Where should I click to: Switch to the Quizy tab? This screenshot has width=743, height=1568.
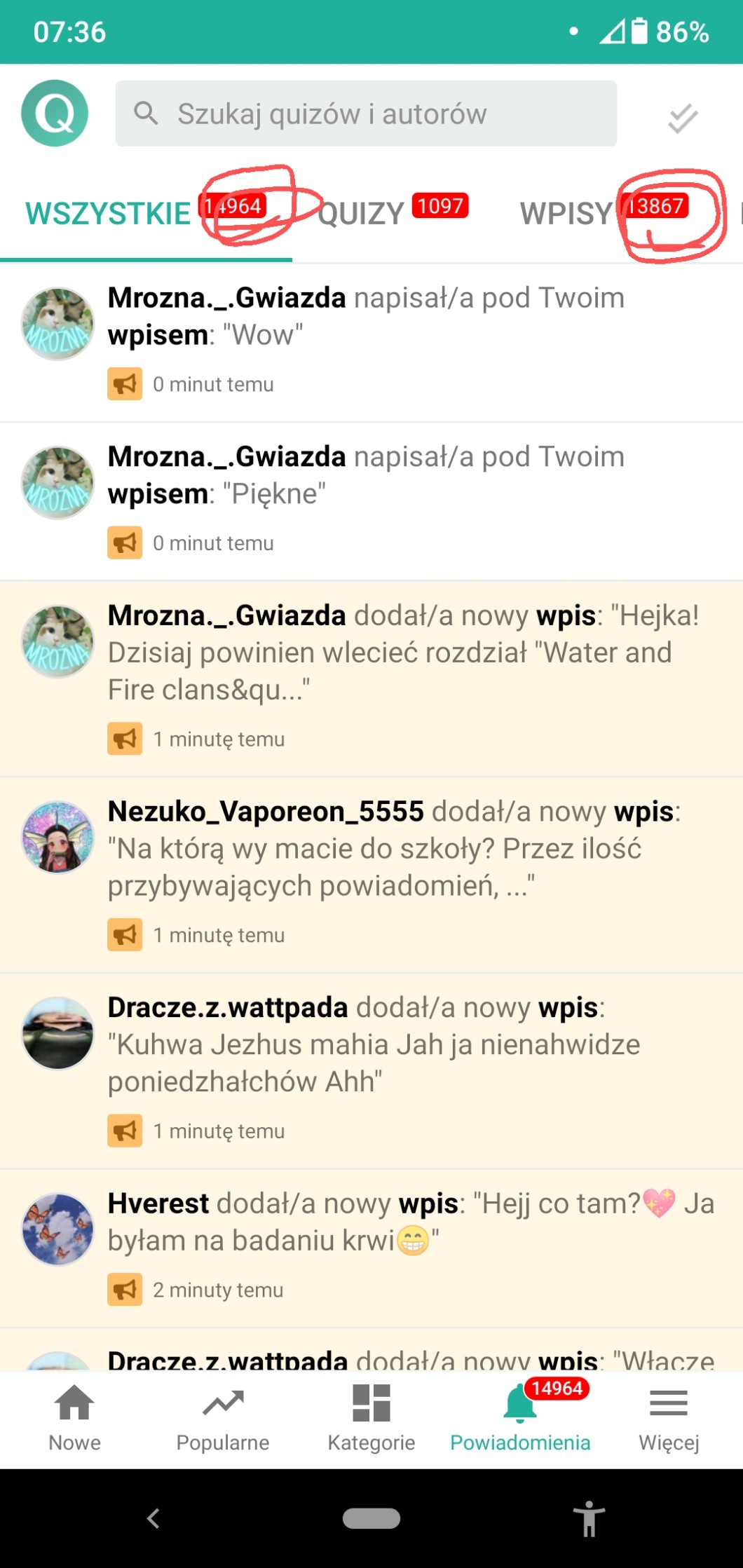pos(362,213)
